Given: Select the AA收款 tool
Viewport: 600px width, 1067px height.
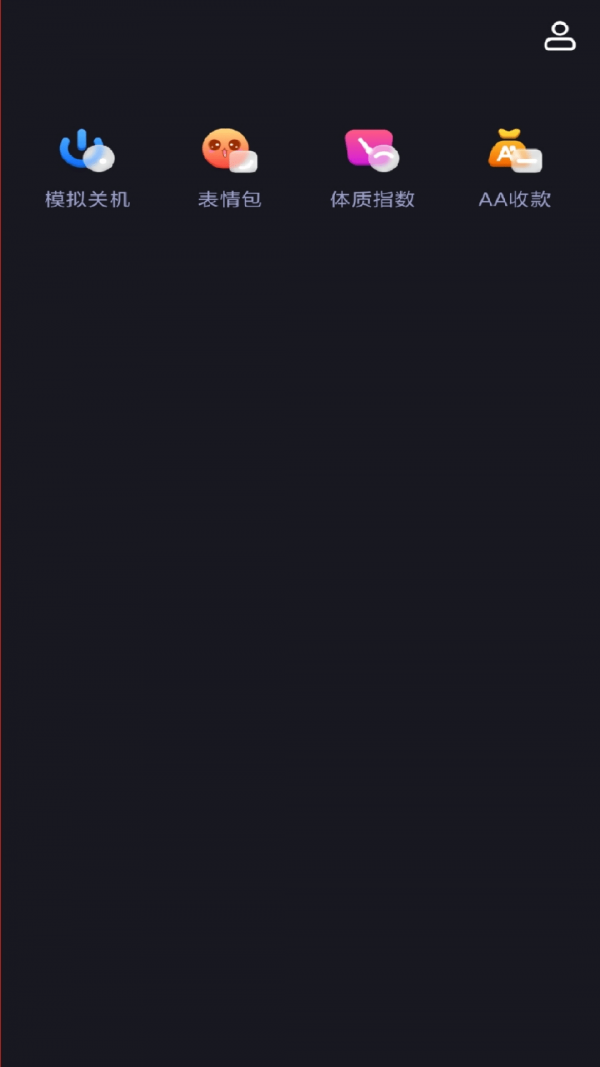Looking at the screenshot, I should [x=515, y=167].
